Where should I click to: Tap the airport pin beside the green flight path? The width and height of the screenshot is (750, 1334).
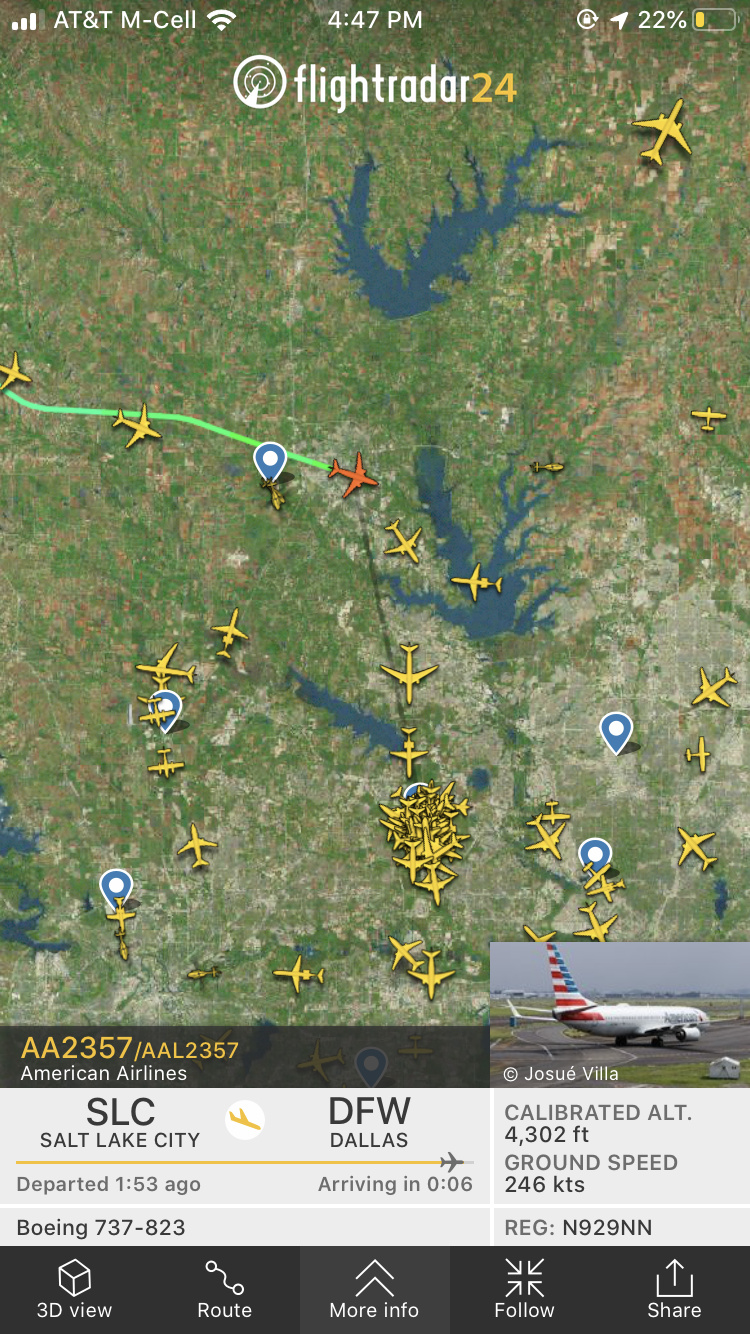tap(270, 461)
